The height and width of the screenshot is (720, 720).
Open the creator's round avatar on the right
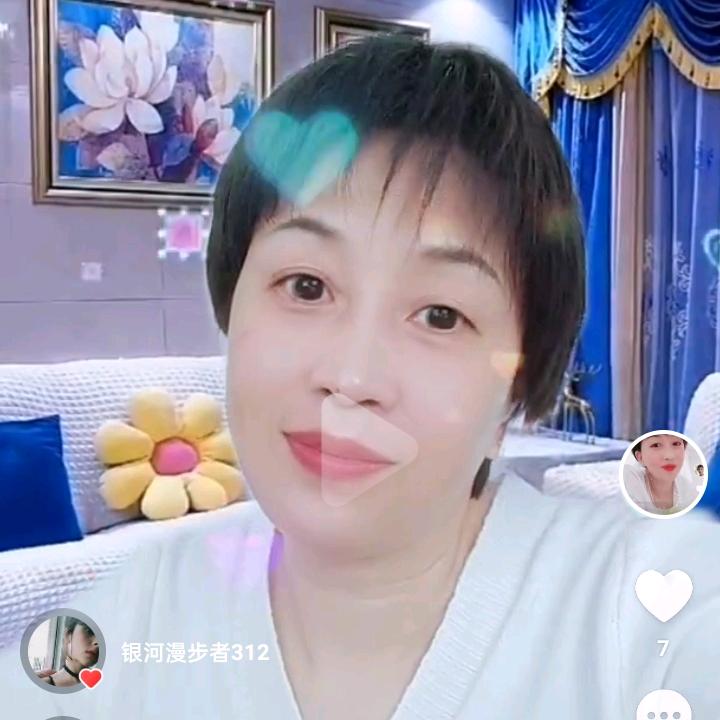click(663, 474)
